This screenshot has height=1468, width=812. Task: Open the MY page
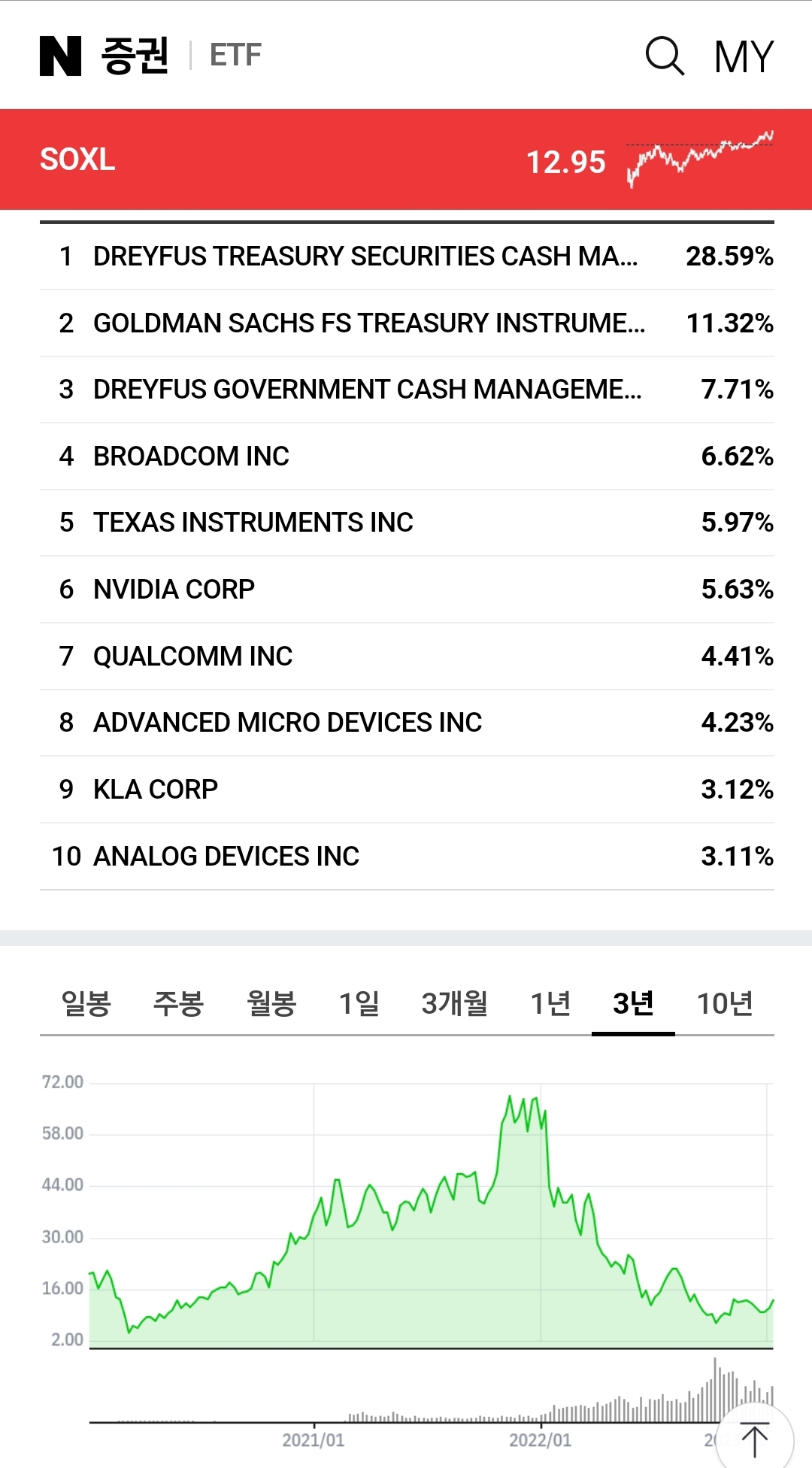pyautogui.click(x=744, y=56)
